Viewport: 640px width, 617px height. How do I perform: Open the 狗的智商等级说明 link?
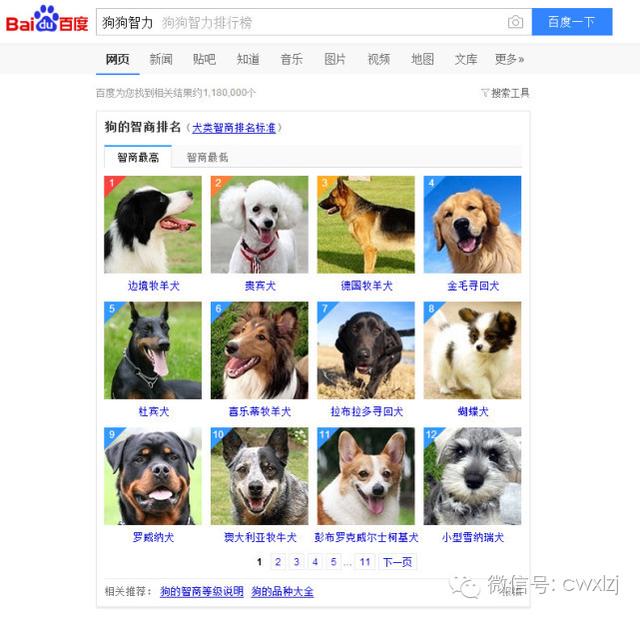point(202,591)
